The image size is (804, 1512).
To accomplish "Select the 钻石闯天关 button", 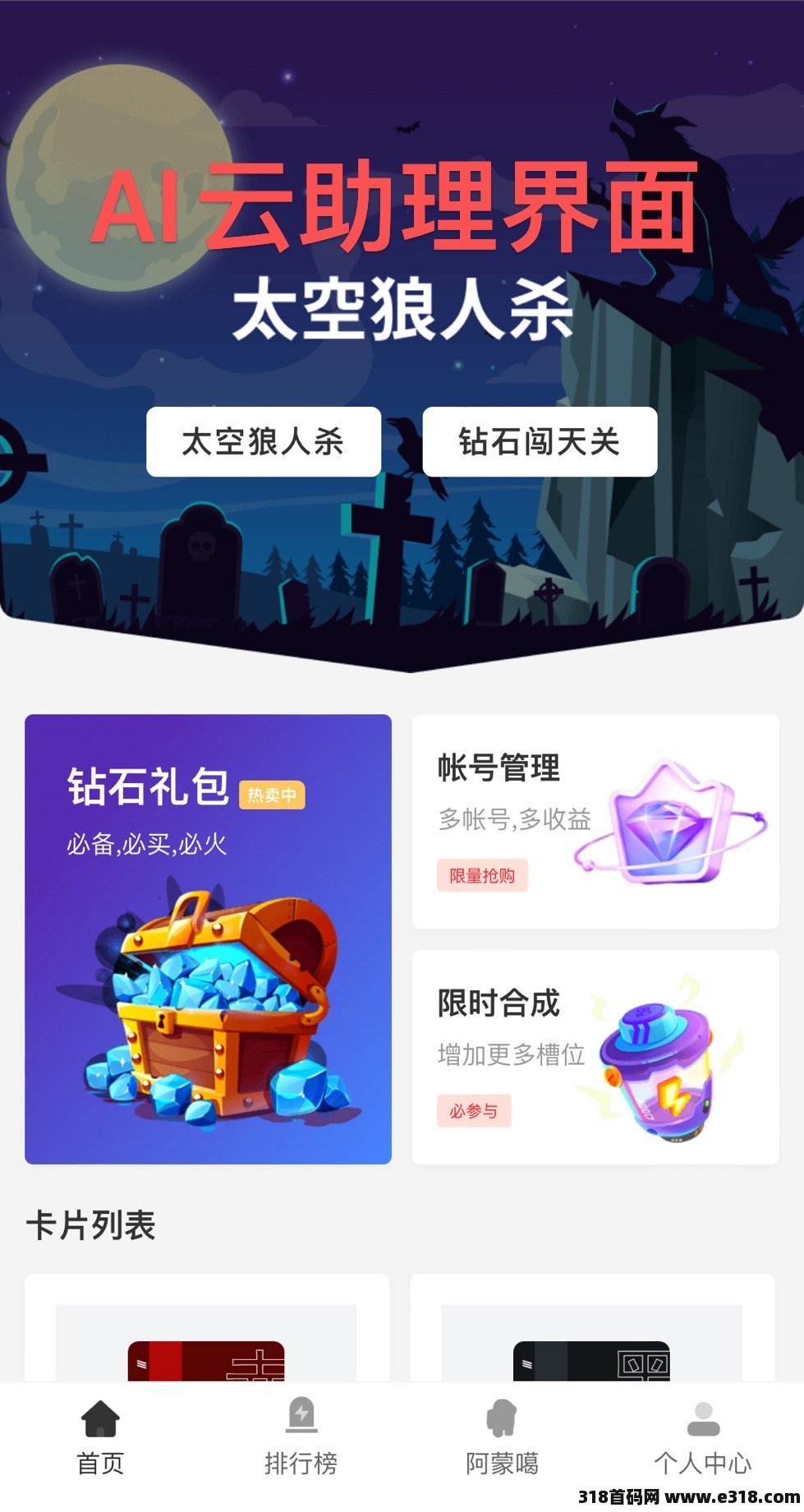I will click(x=540, y=442).
